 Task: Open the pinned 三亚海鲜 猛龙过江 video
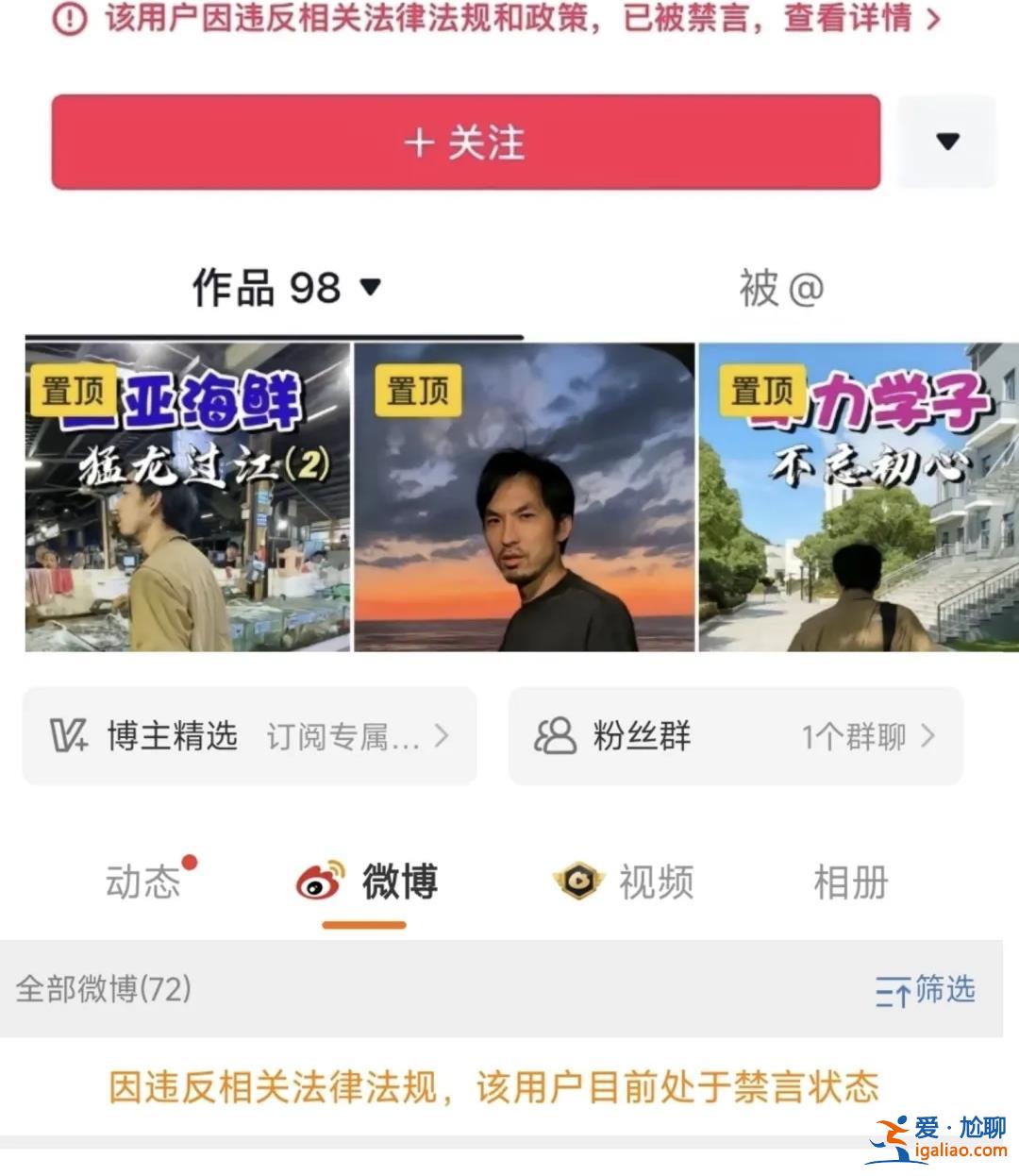pyautogui.click(x=188, y=497)
